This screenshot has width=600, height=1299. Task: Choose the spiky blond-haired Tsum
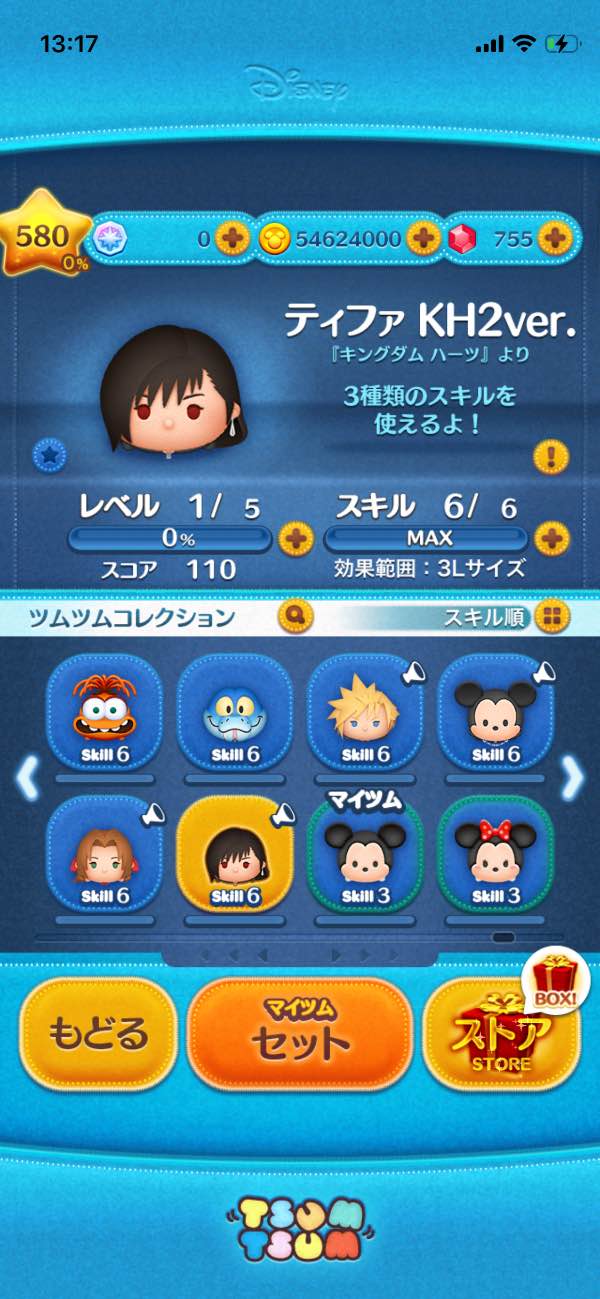tap(364, 713)
